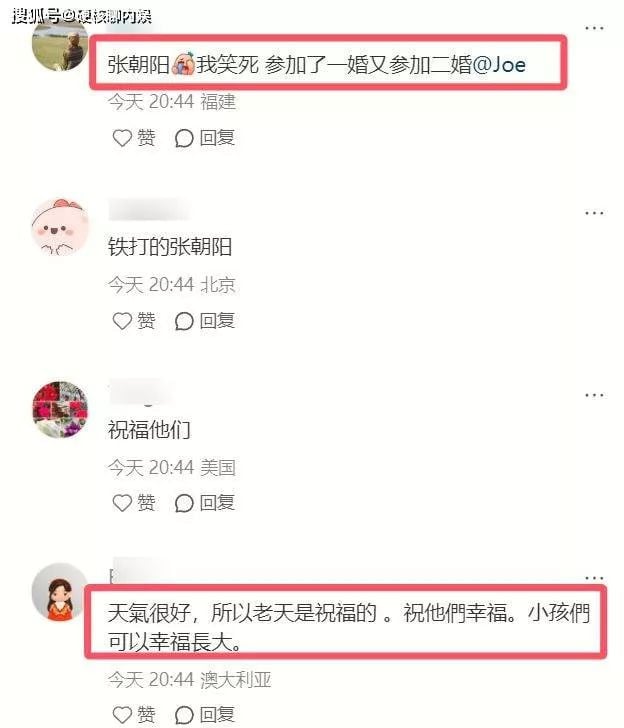Image resolution: width=624 pixels, height=728 pixels.
Task: Like the comment '铁打的张朝阳'
Action: 133,320
